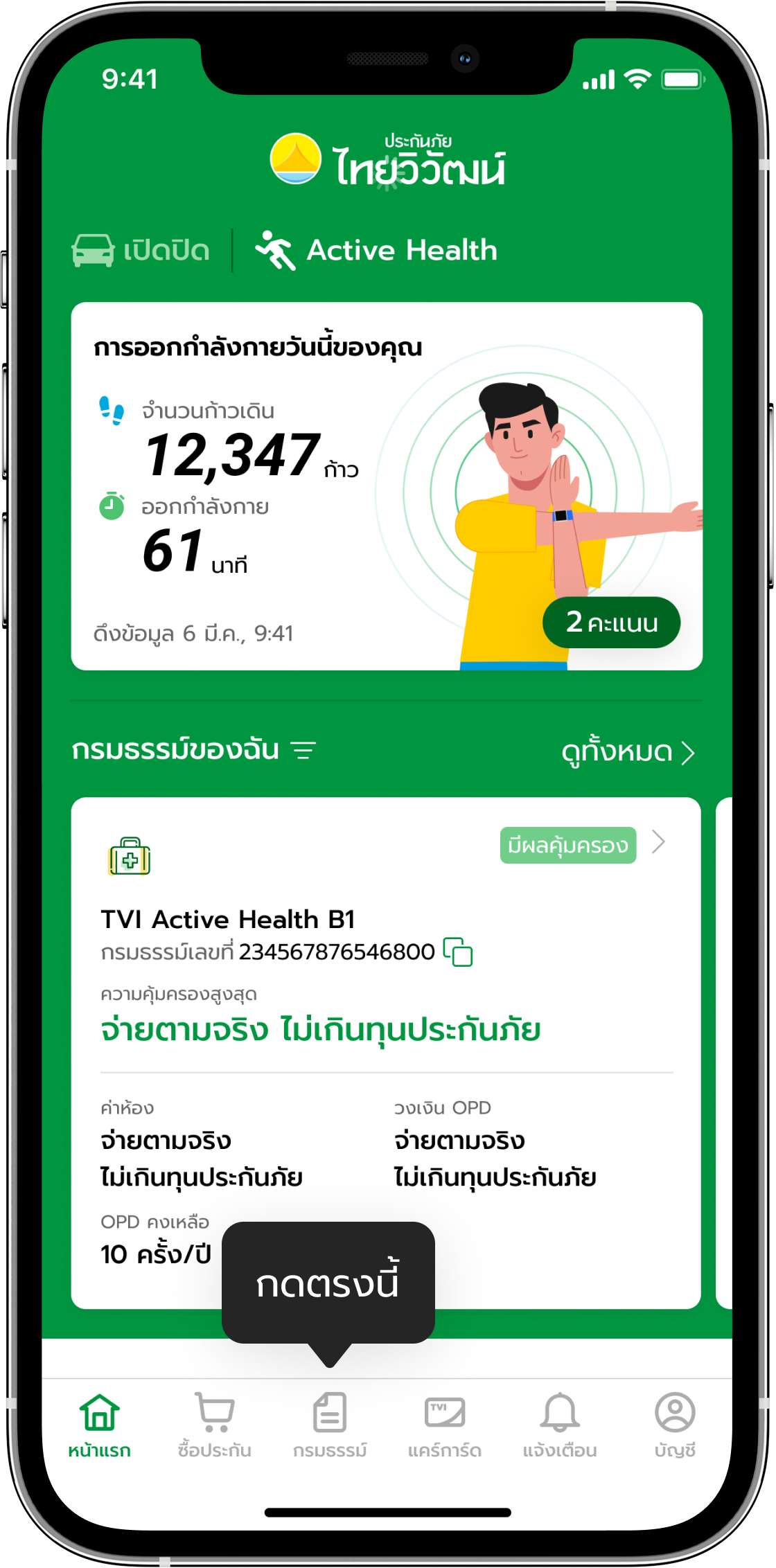The height and width of the screenshot is (1568, 776).
Task: Copy the policy number 234567876546800
Action: point(458,952)
